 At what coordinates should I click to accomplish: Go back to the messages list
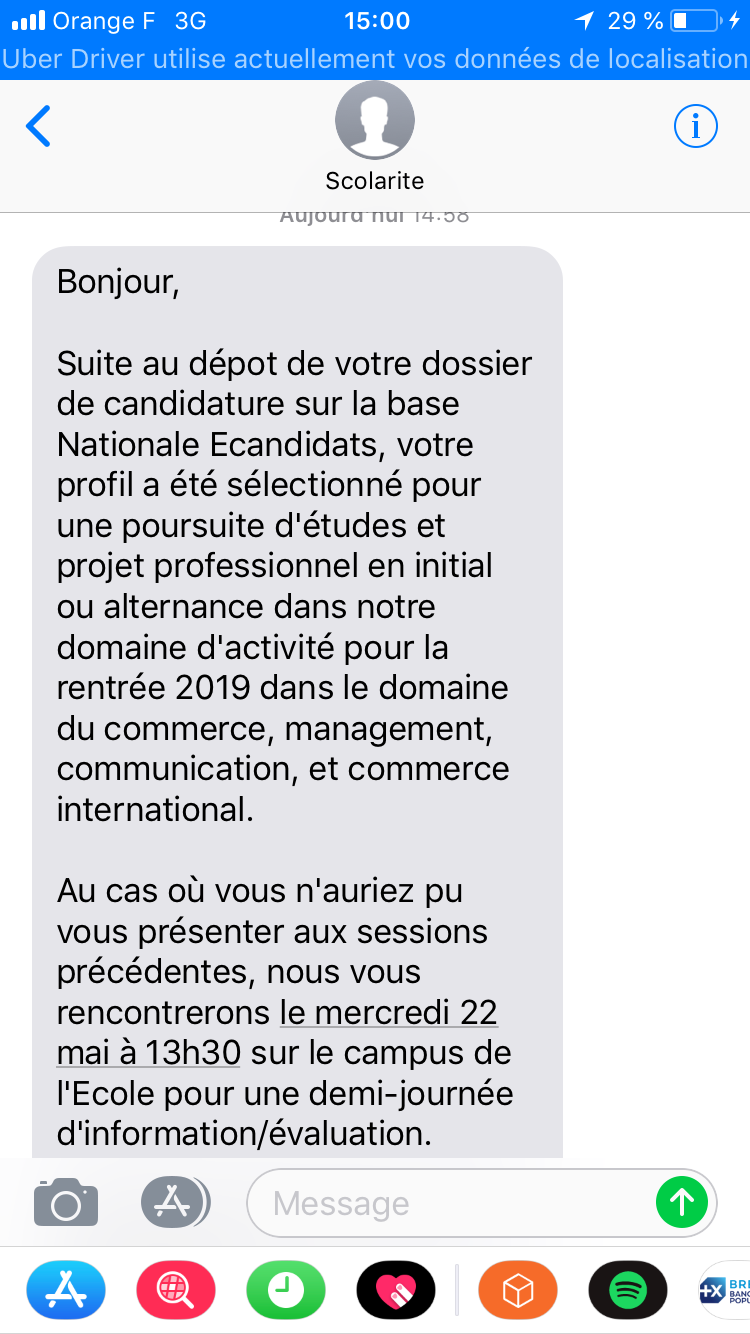(x=38, y=127)
